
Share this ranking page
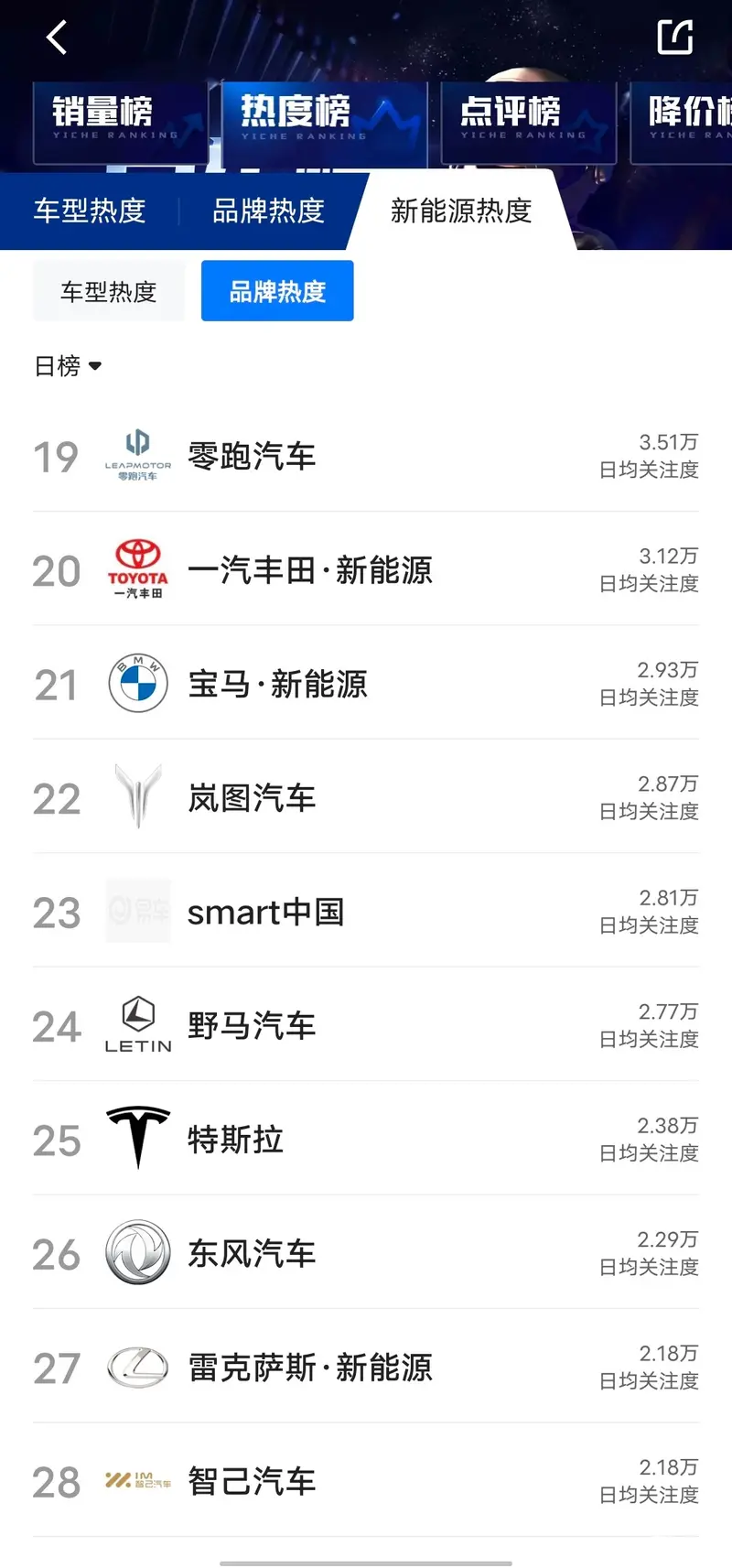[x=675, y=38]
